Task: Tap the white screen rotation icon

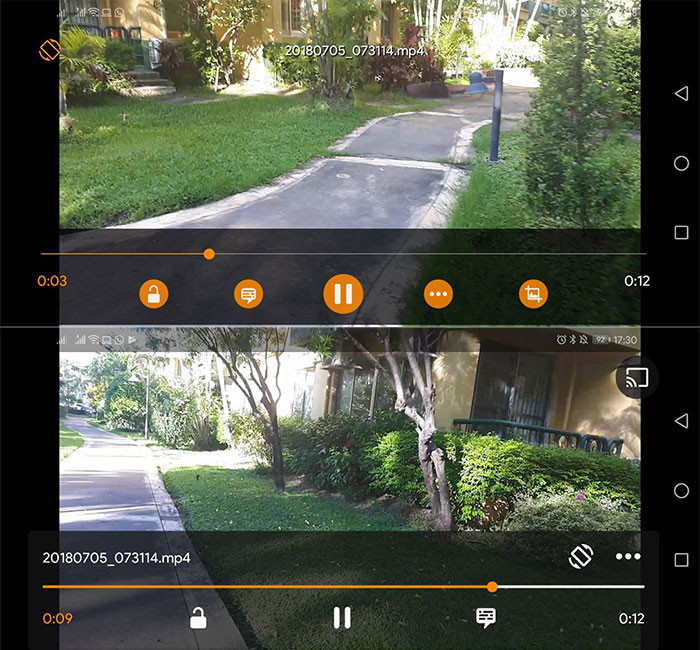Action: tap(581, 557)
